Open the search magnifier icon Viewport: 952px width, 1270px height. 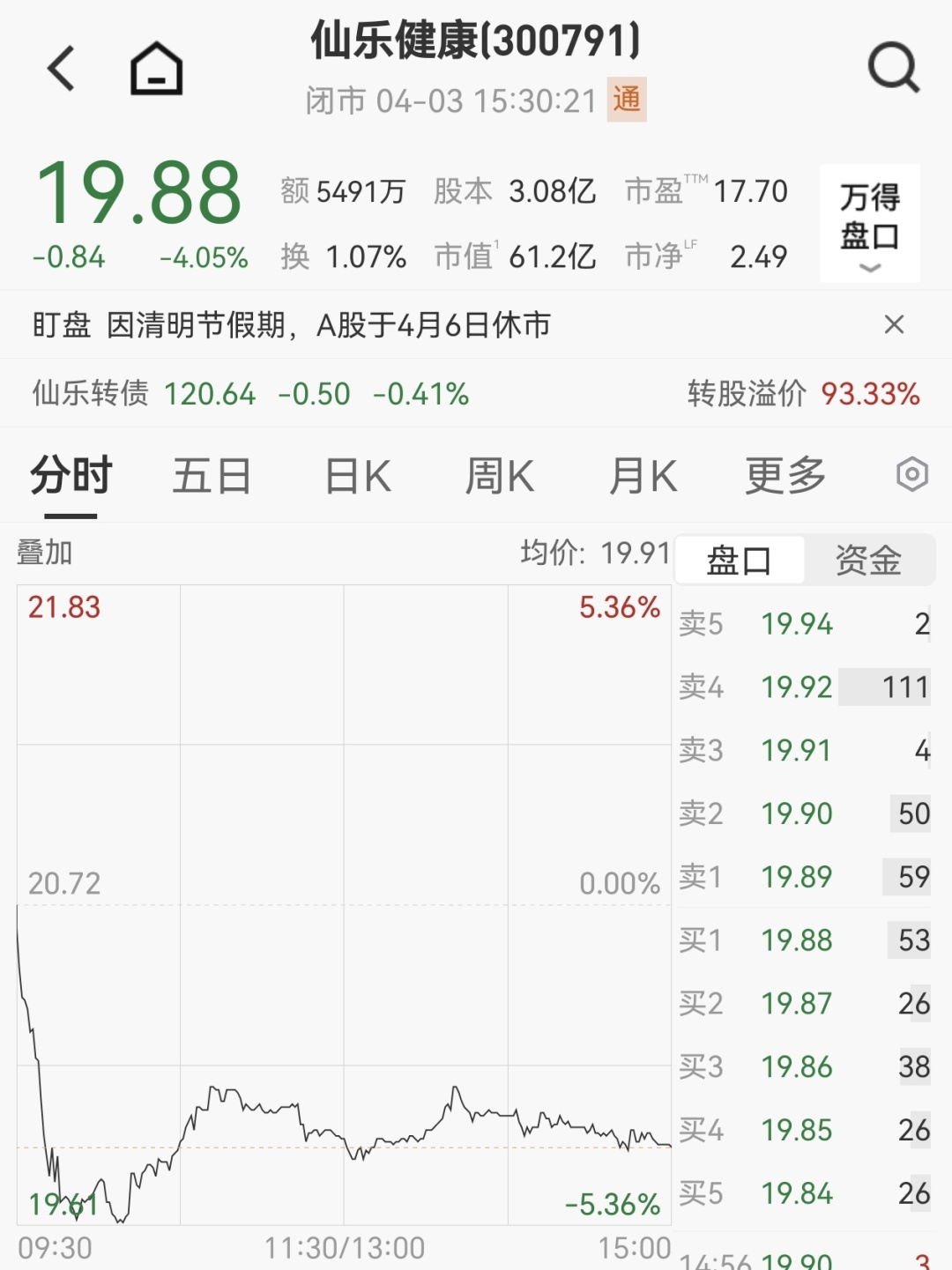pos(893,67)
